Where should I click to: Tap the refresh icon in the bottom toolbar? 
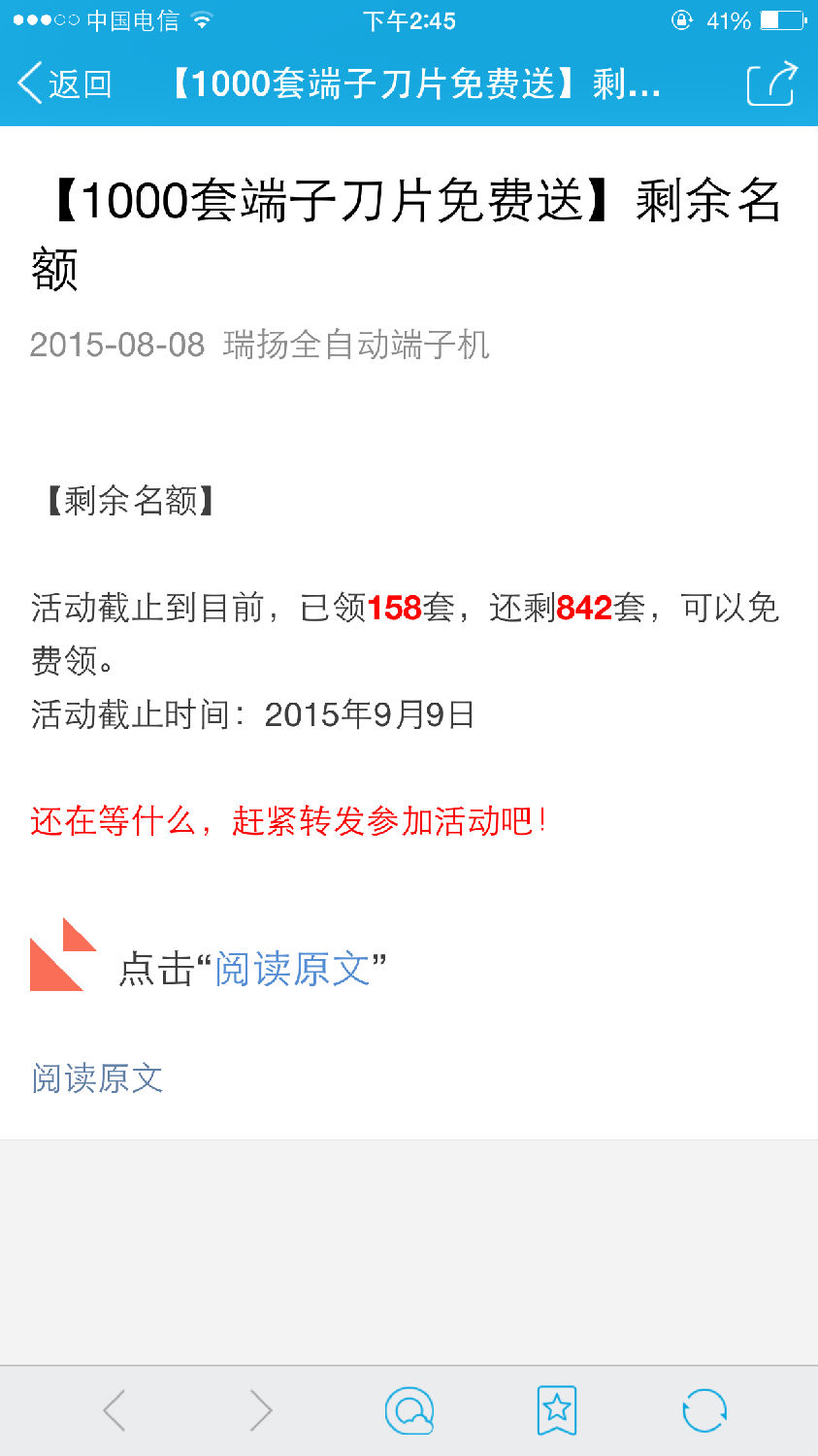(x=704, y=1410)
